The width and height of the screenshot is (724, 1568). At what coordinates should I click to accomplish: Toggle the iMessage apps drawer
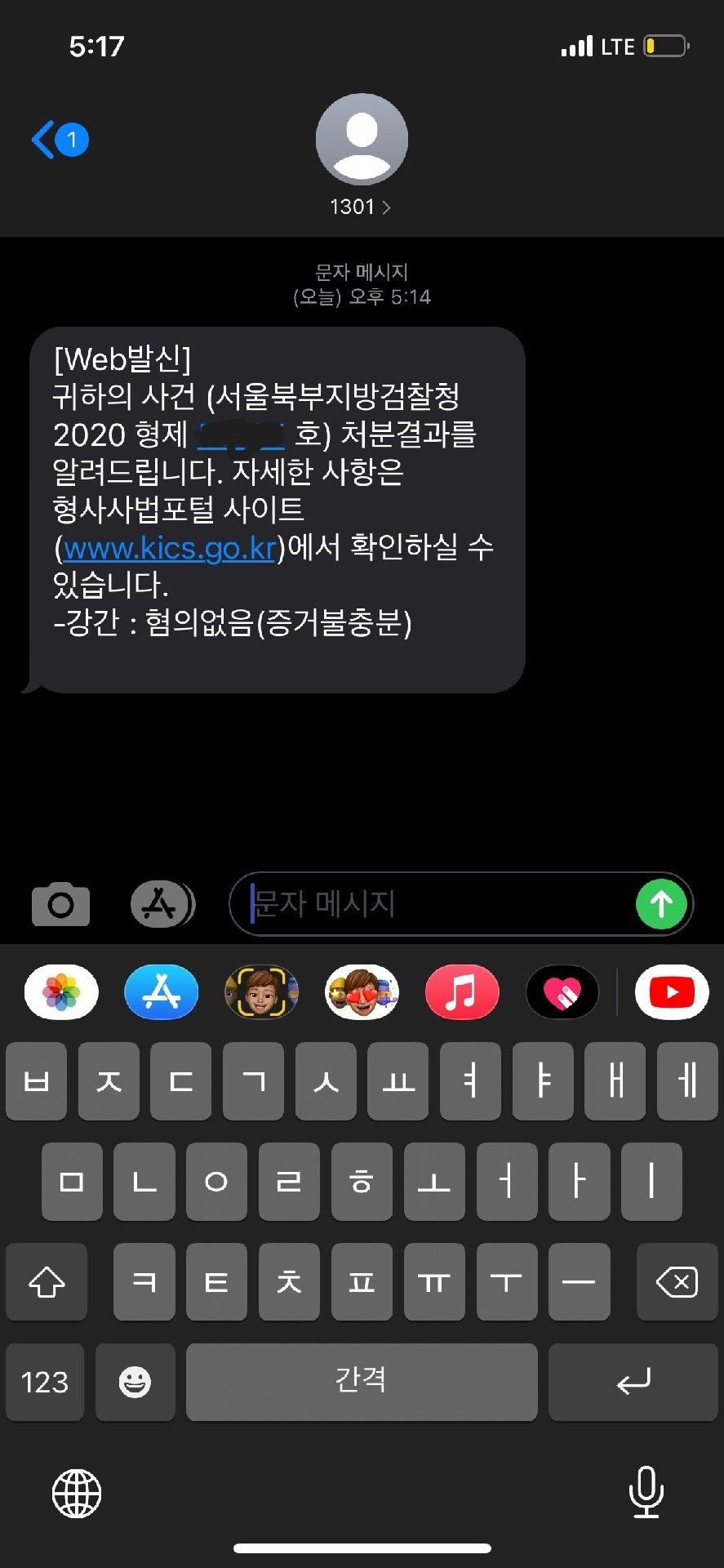click(162, 904)
